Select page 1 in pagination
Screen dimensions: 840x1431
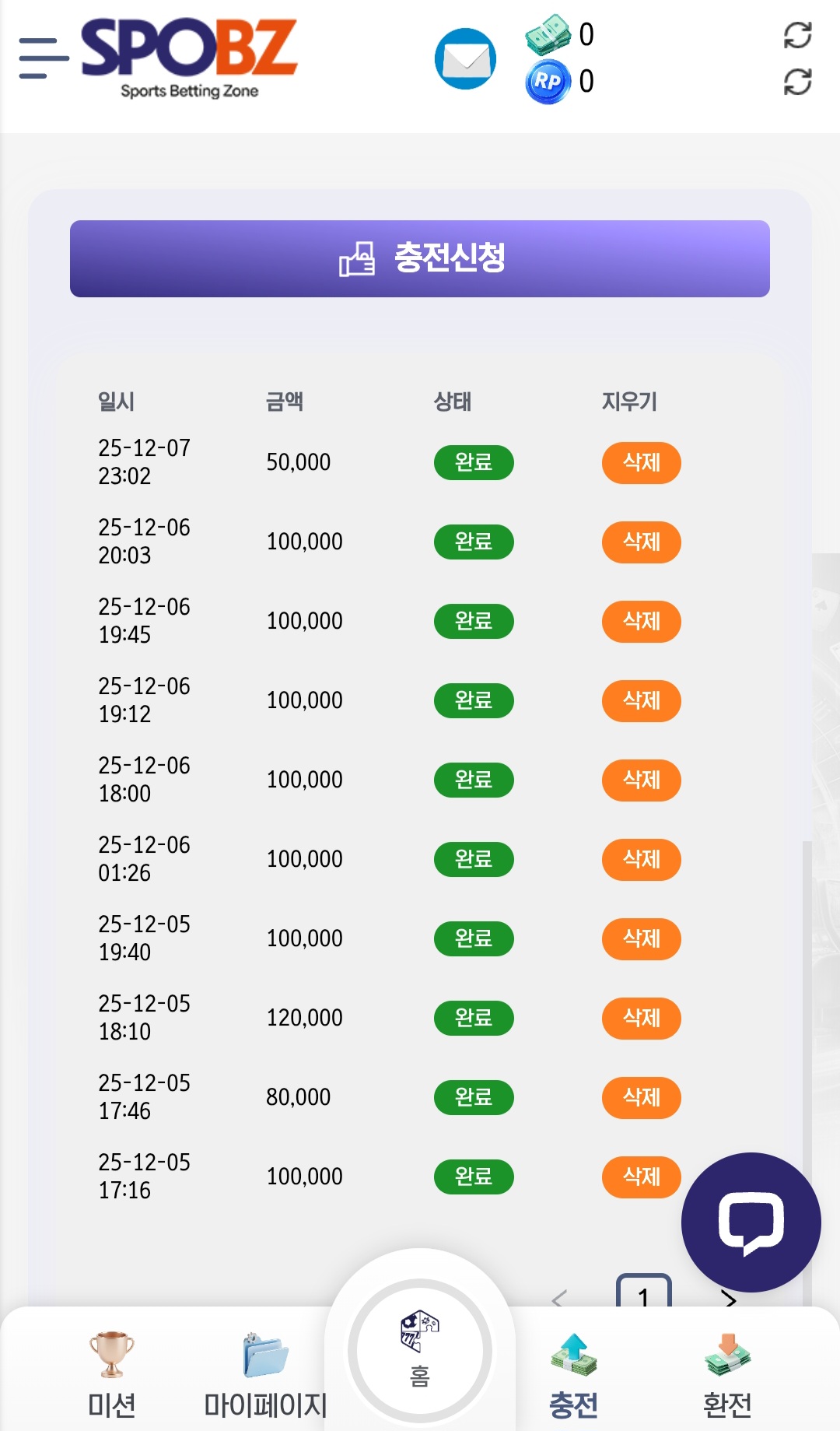click(643, 1293)
